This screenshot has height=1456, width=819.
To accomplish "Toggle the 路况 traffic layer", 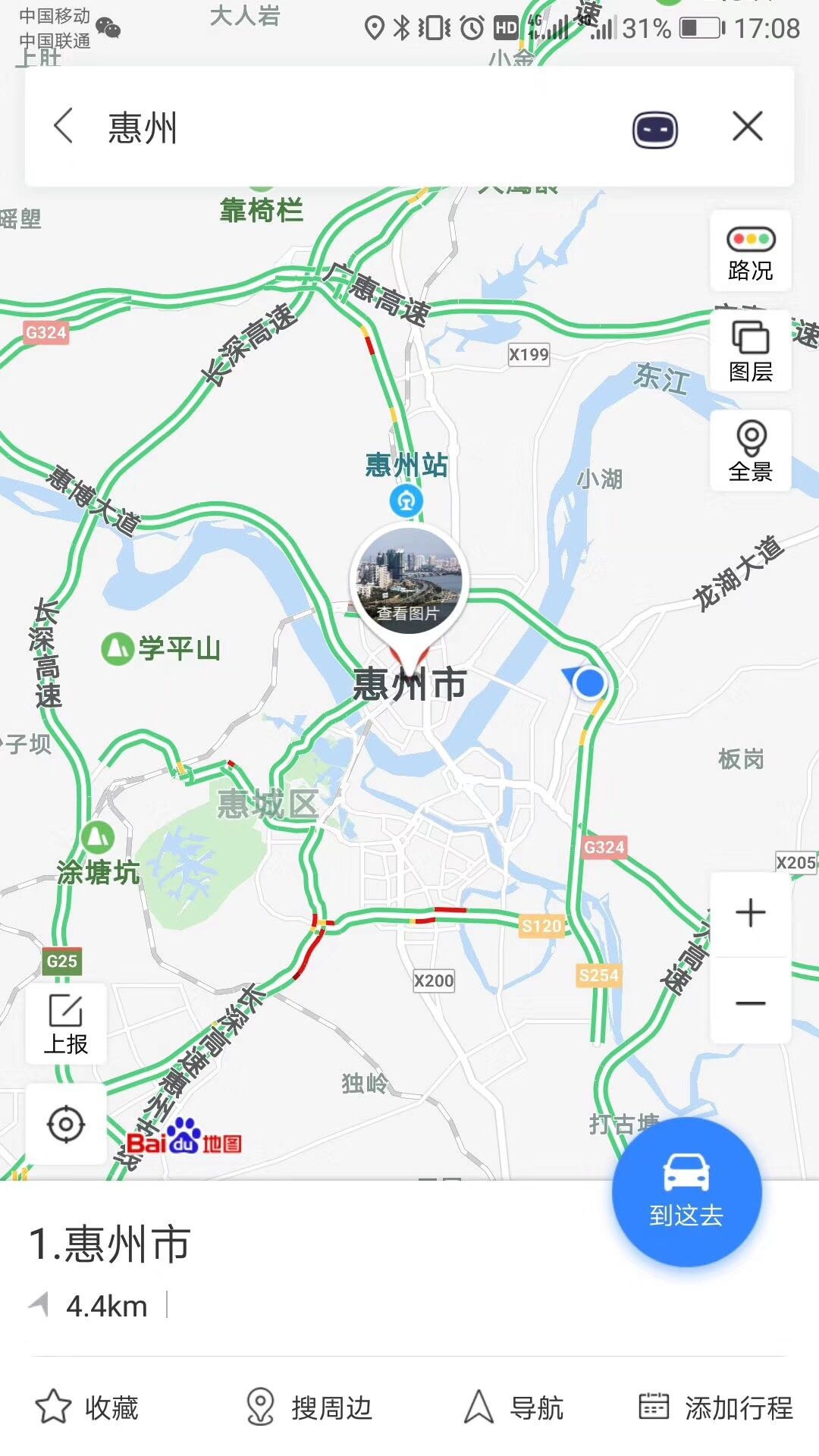I will click(750, 253).
